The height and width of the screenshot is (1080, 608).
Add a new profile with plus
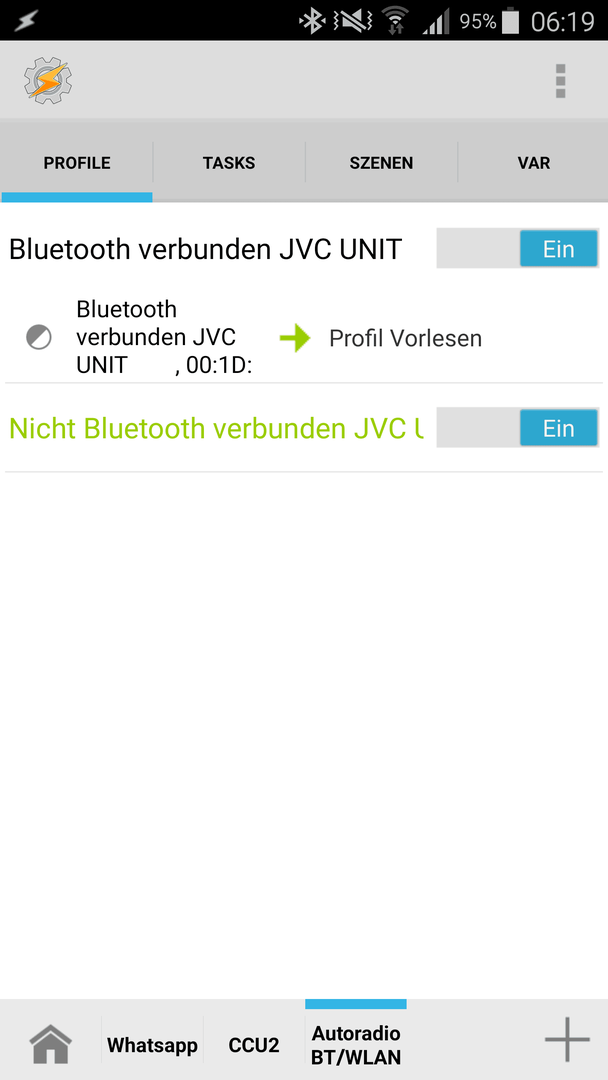567,1039
